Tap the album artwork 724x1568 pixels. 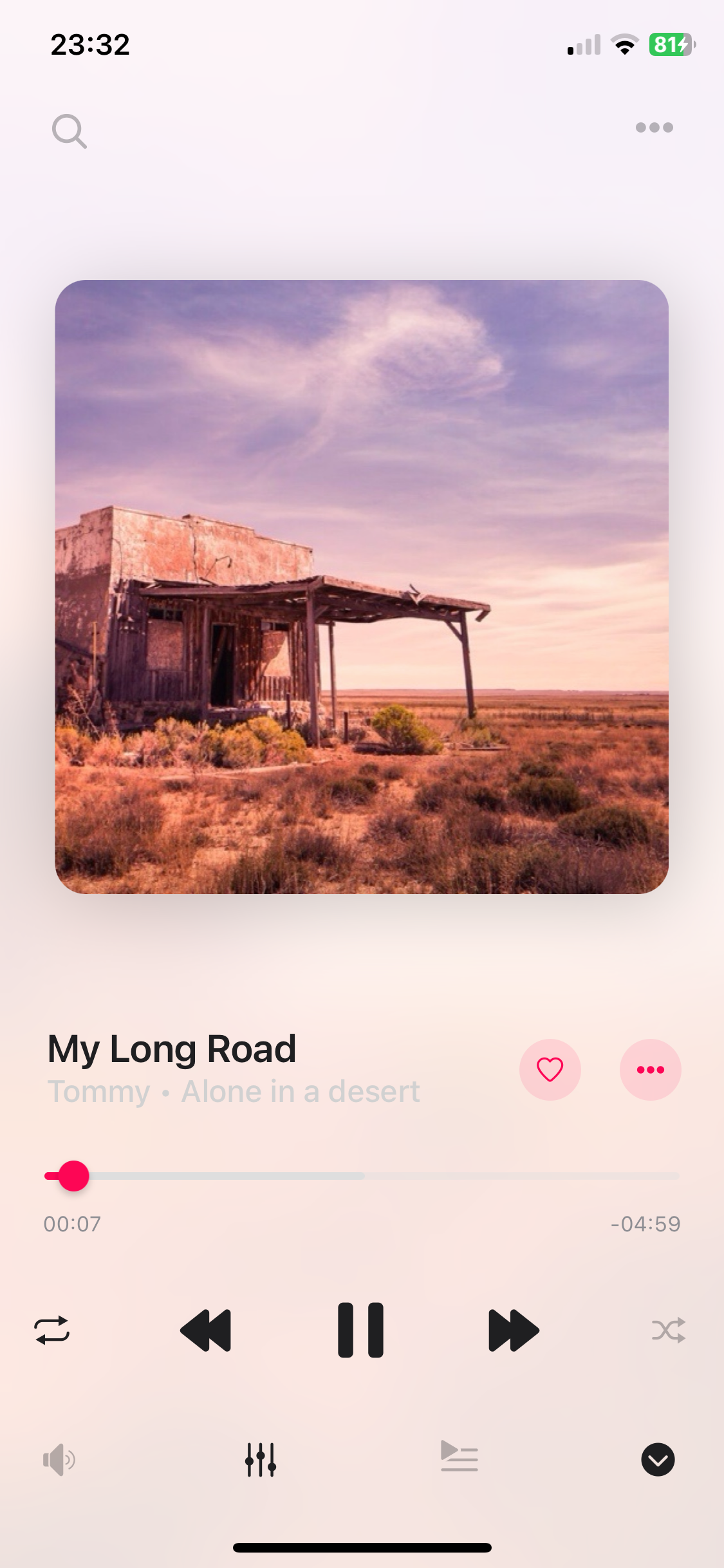pos(362,586)
